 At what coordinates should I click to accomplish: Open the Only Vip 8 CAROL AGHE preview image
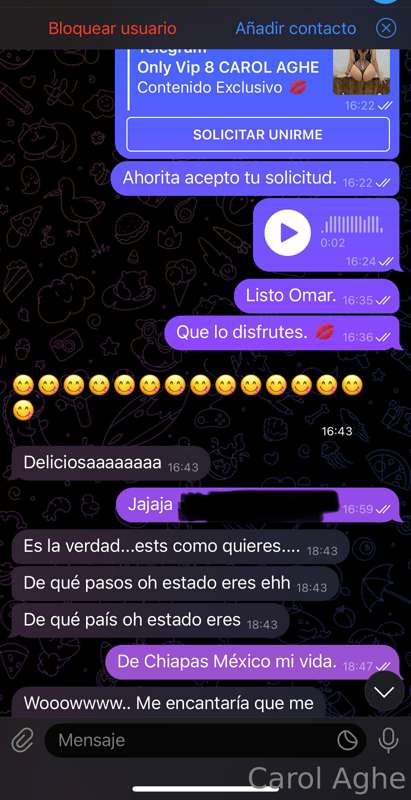362,72
